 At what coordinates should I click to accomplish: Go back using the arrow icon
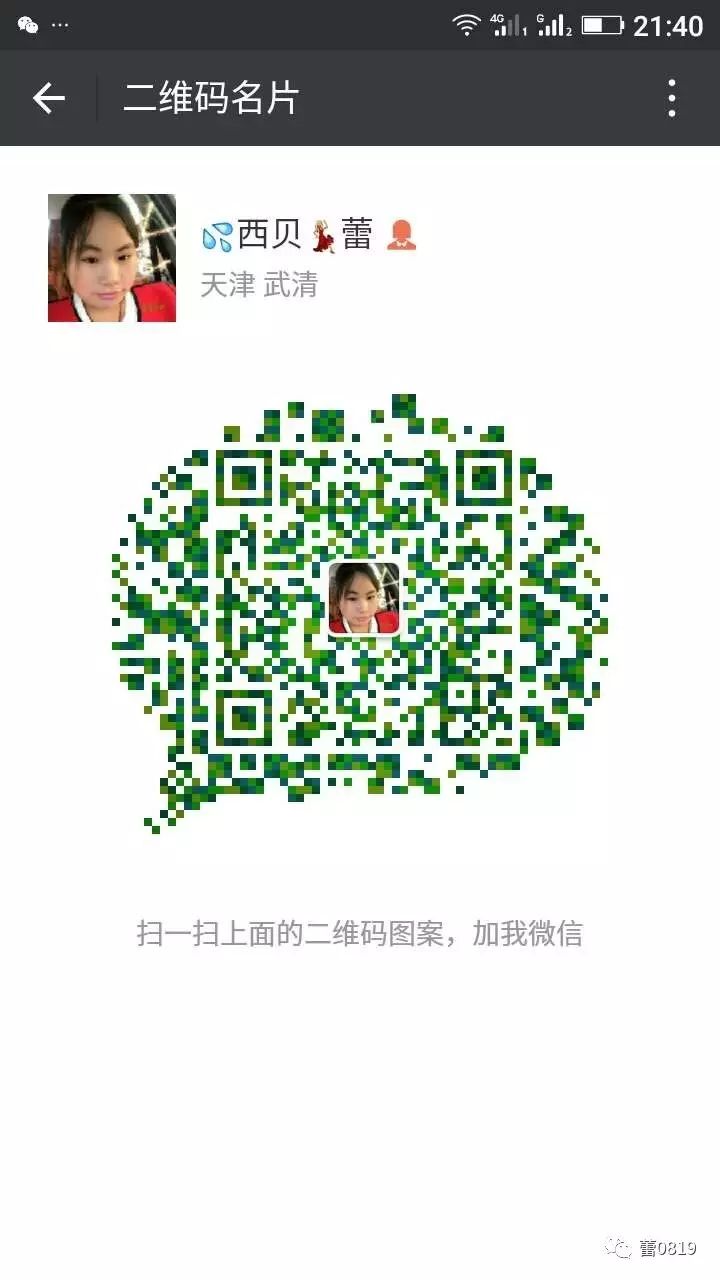click(x=48, y=98)
